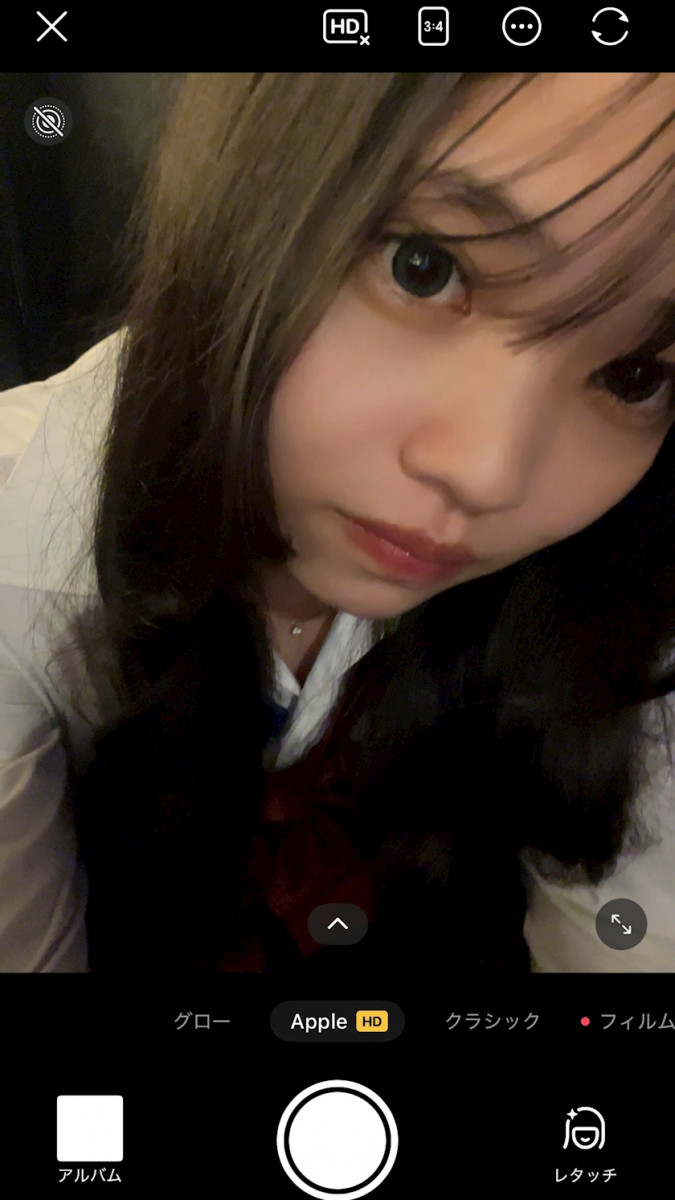Screen dimensions: 675x1200
Task: Expand the filter panel with up arrow
Action: [x=337, y=924]
